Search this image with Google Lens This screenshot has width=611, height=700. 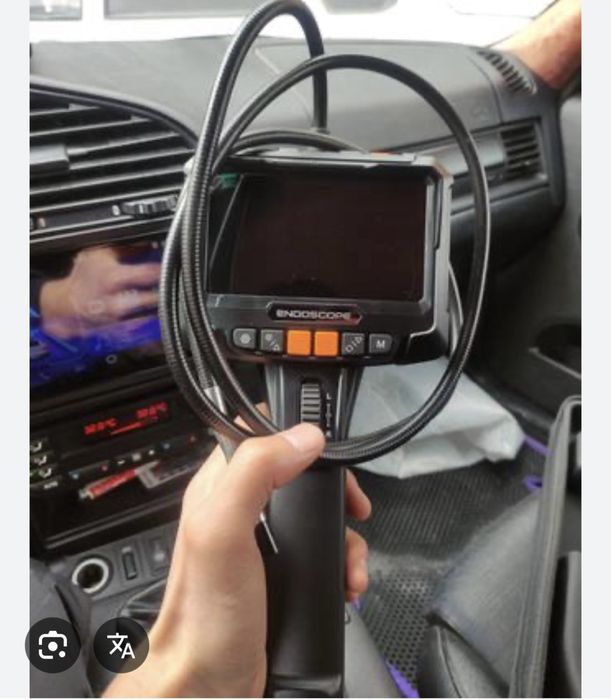click(x=53, y=645)
